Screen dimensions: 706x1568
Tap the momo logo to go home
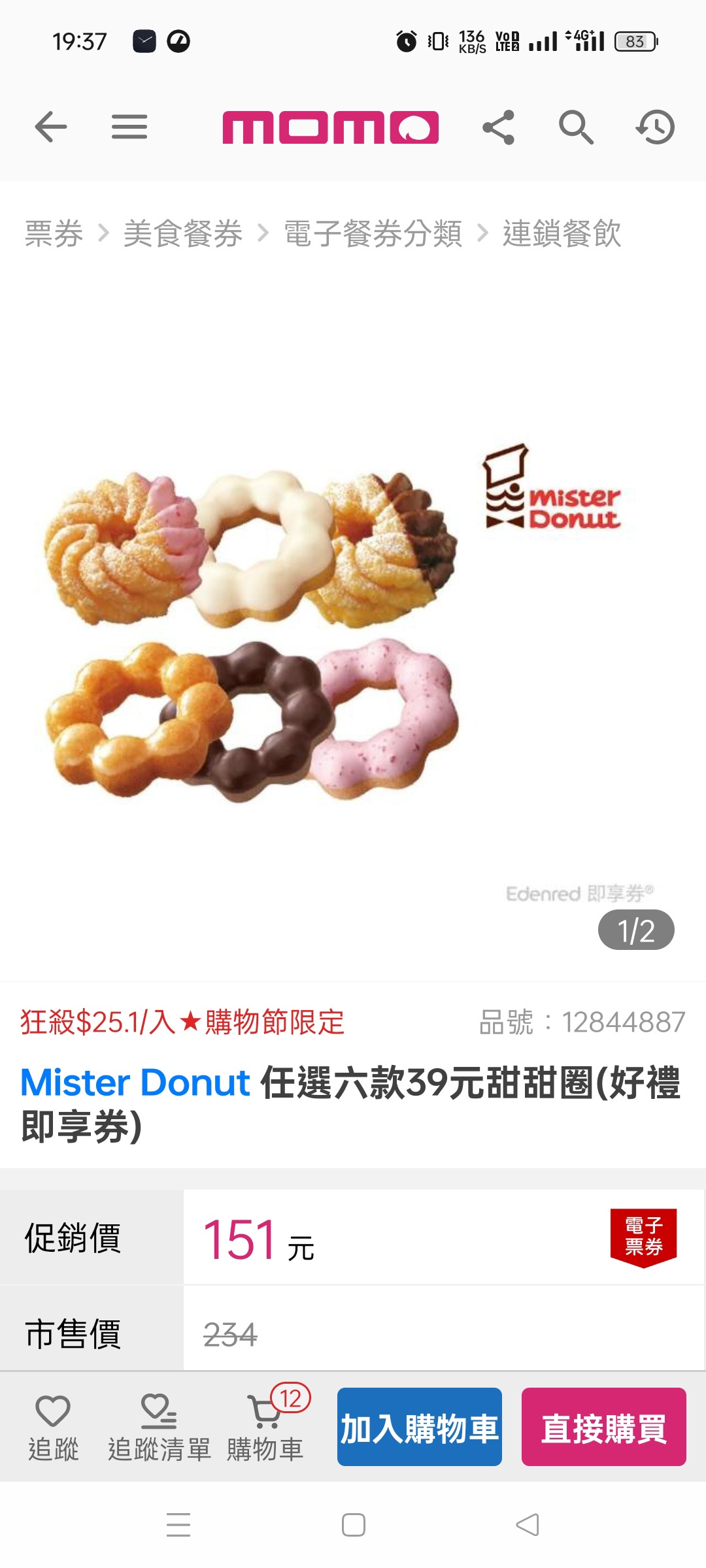pos(330,127)
